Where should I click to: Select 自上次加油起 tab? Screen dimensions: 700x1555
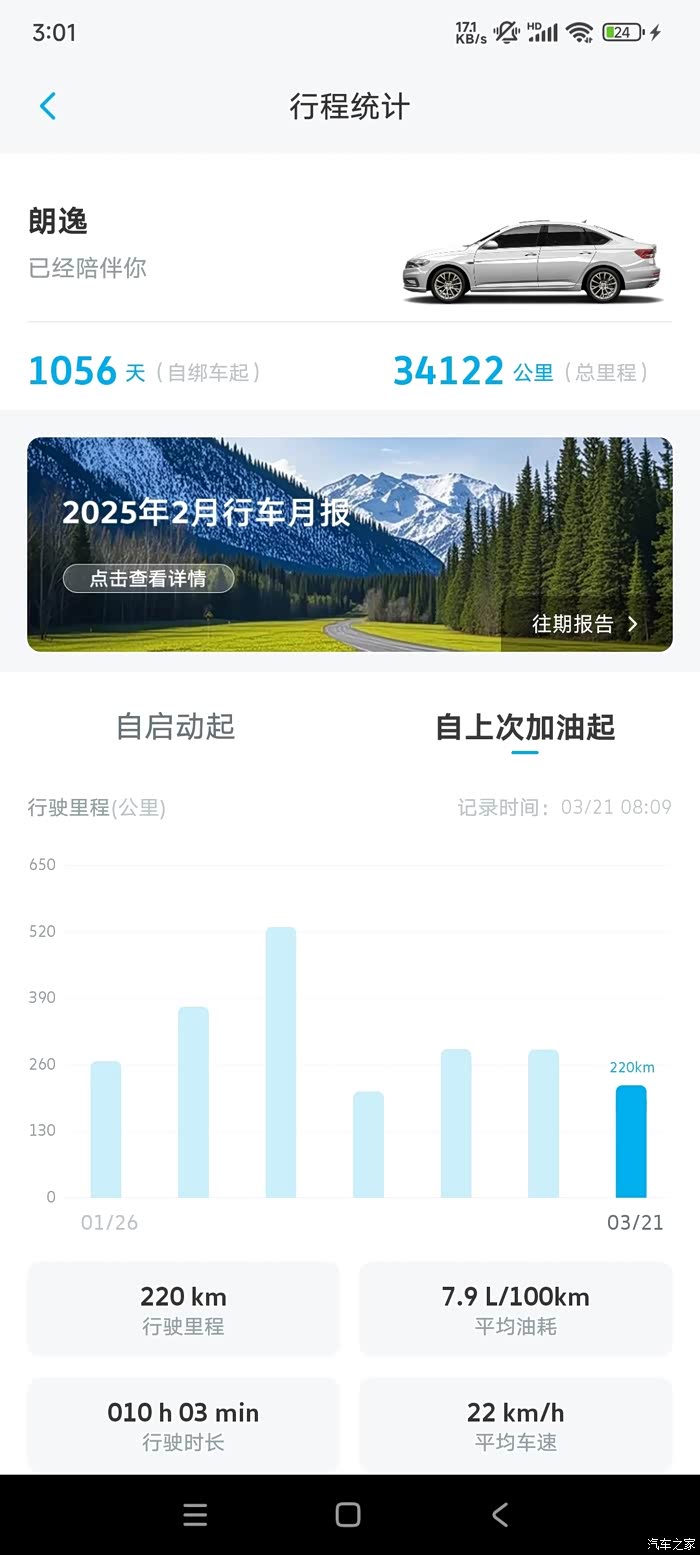pyautogui.click(x=525, y=727)
